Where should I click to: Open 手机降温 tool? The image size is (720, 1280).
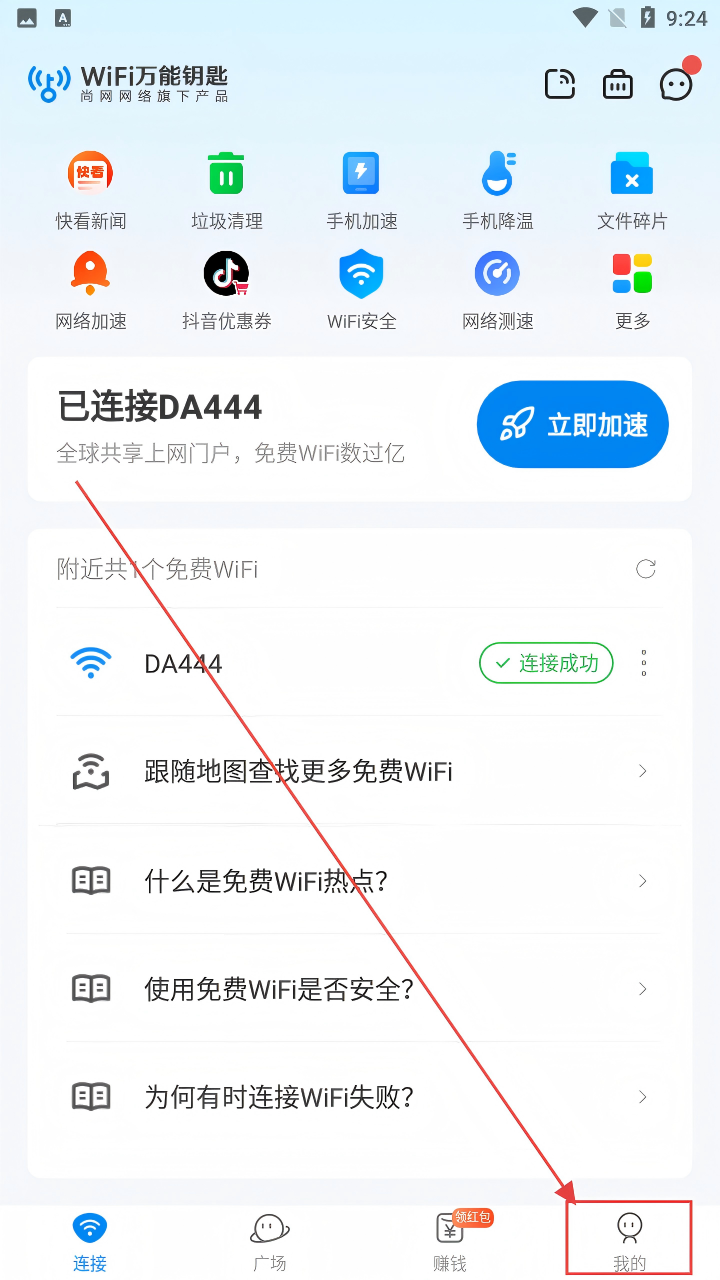(497, 190)
